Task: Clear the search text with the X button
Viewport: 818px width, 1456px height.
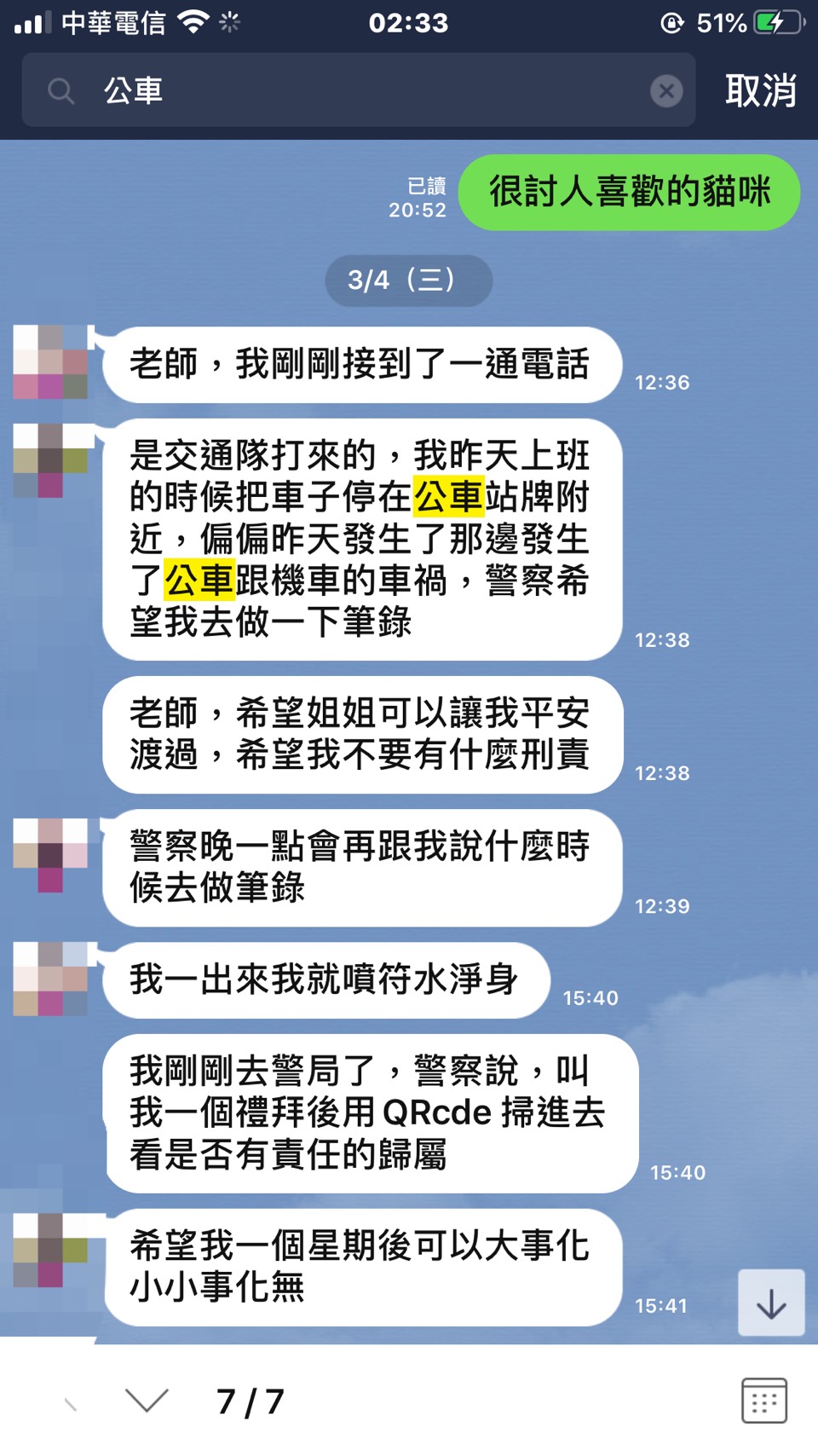Action: tap(666, 90)
